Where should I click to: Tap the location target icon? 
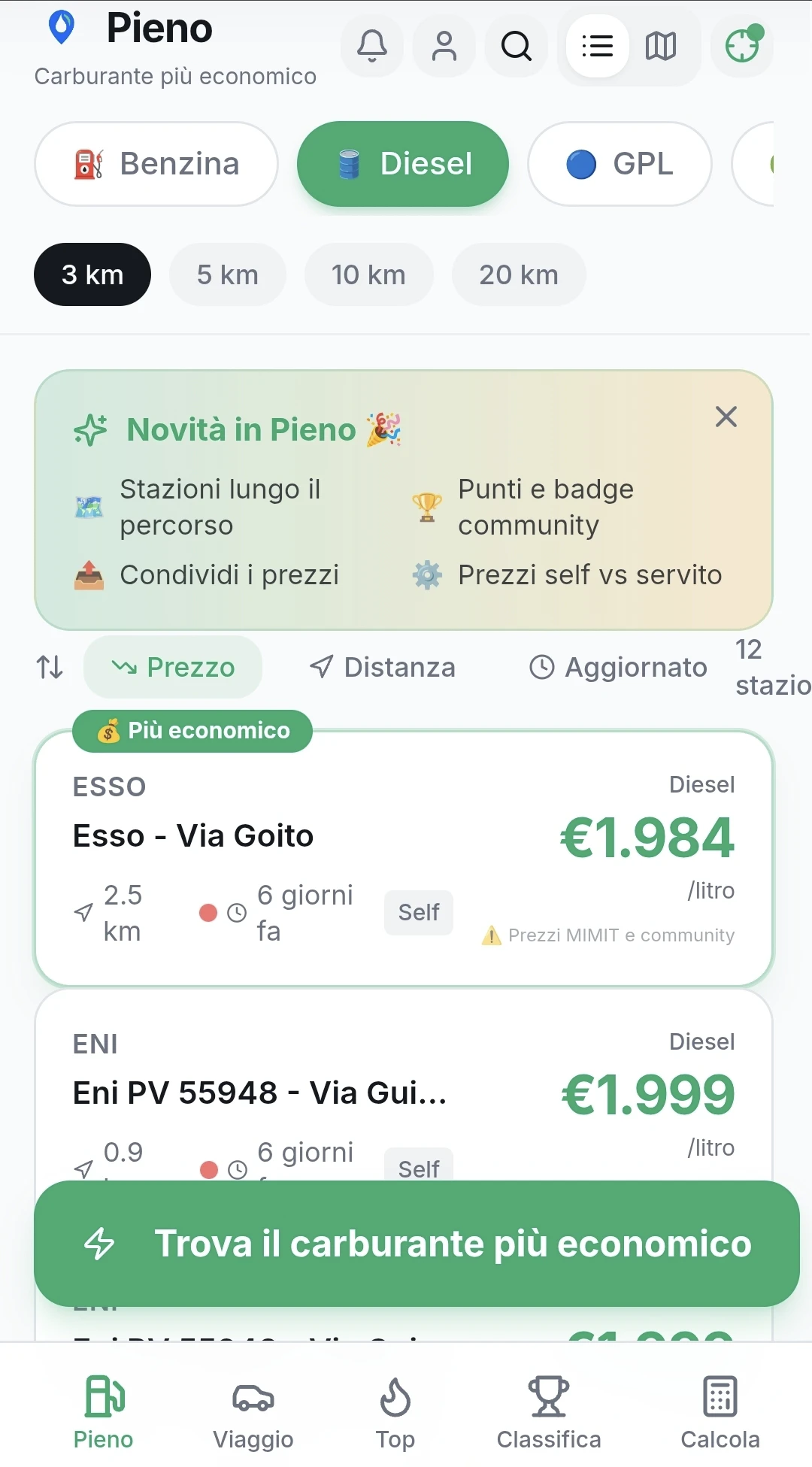pyautogui.click(x=742, y=46)
